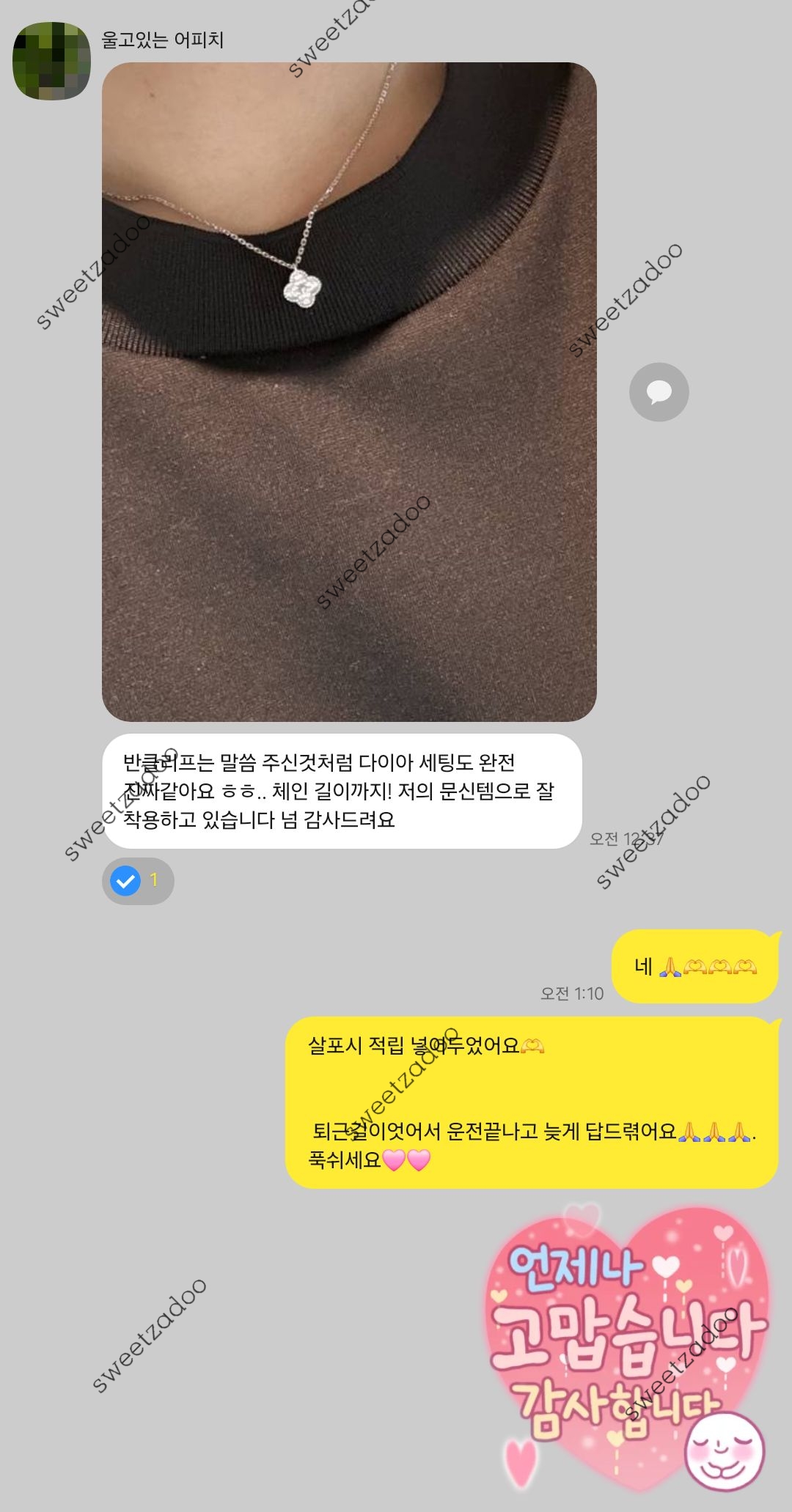792x1512 pixels.
Task: Open the 언제나 고맙습니다 heart emoticon
Action: click(628, 1347)
